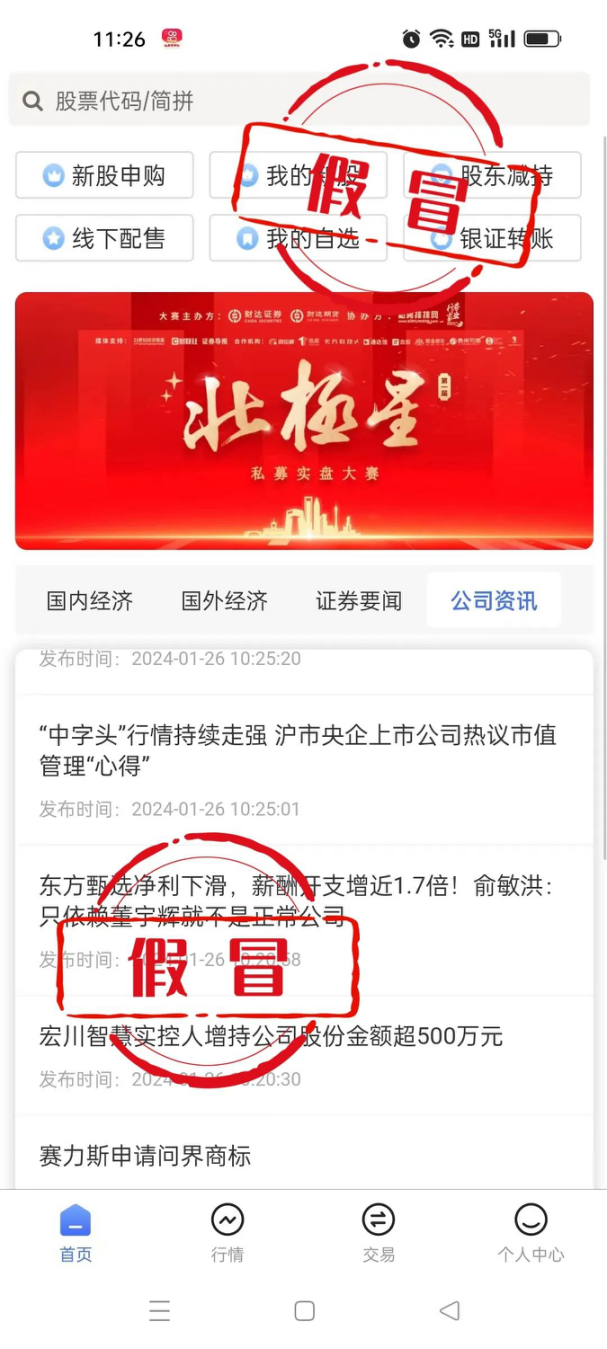Open 新股申购
Viewport: 607px width, 1349px height.
click(104, 176)
